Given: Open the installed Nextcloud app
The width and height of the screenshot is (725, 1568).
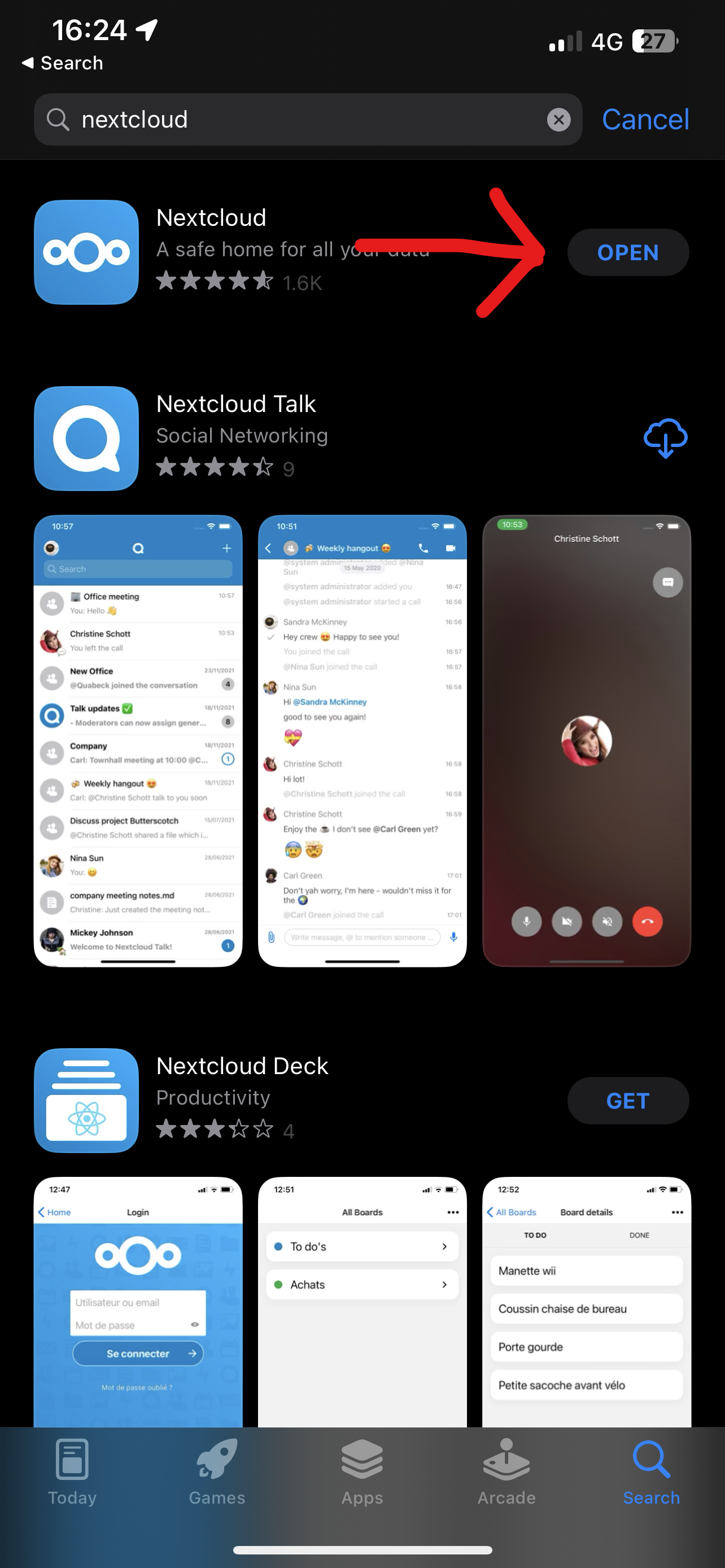Looking at the screenshot, I should tap(628, 253).
